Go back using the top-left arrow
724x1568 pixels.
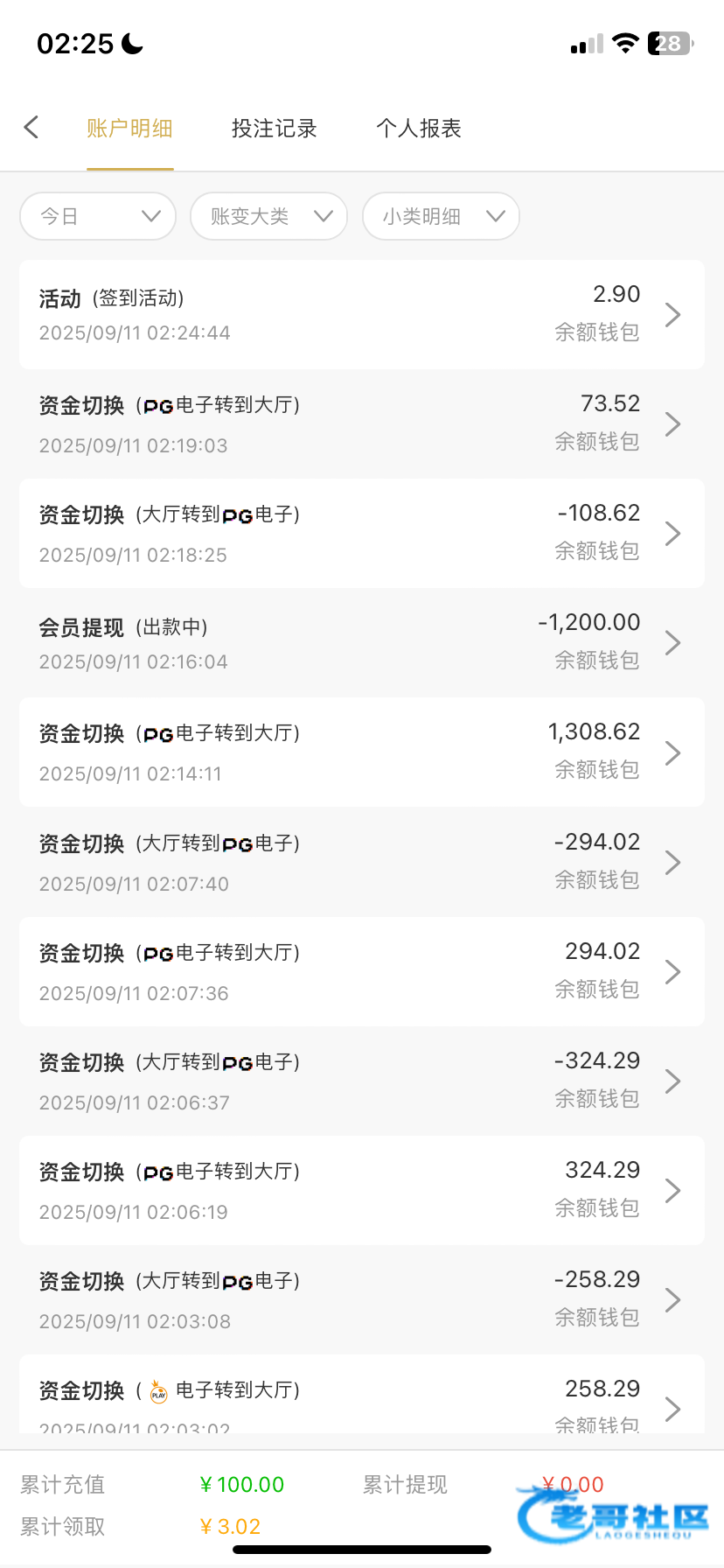(31, 128)
